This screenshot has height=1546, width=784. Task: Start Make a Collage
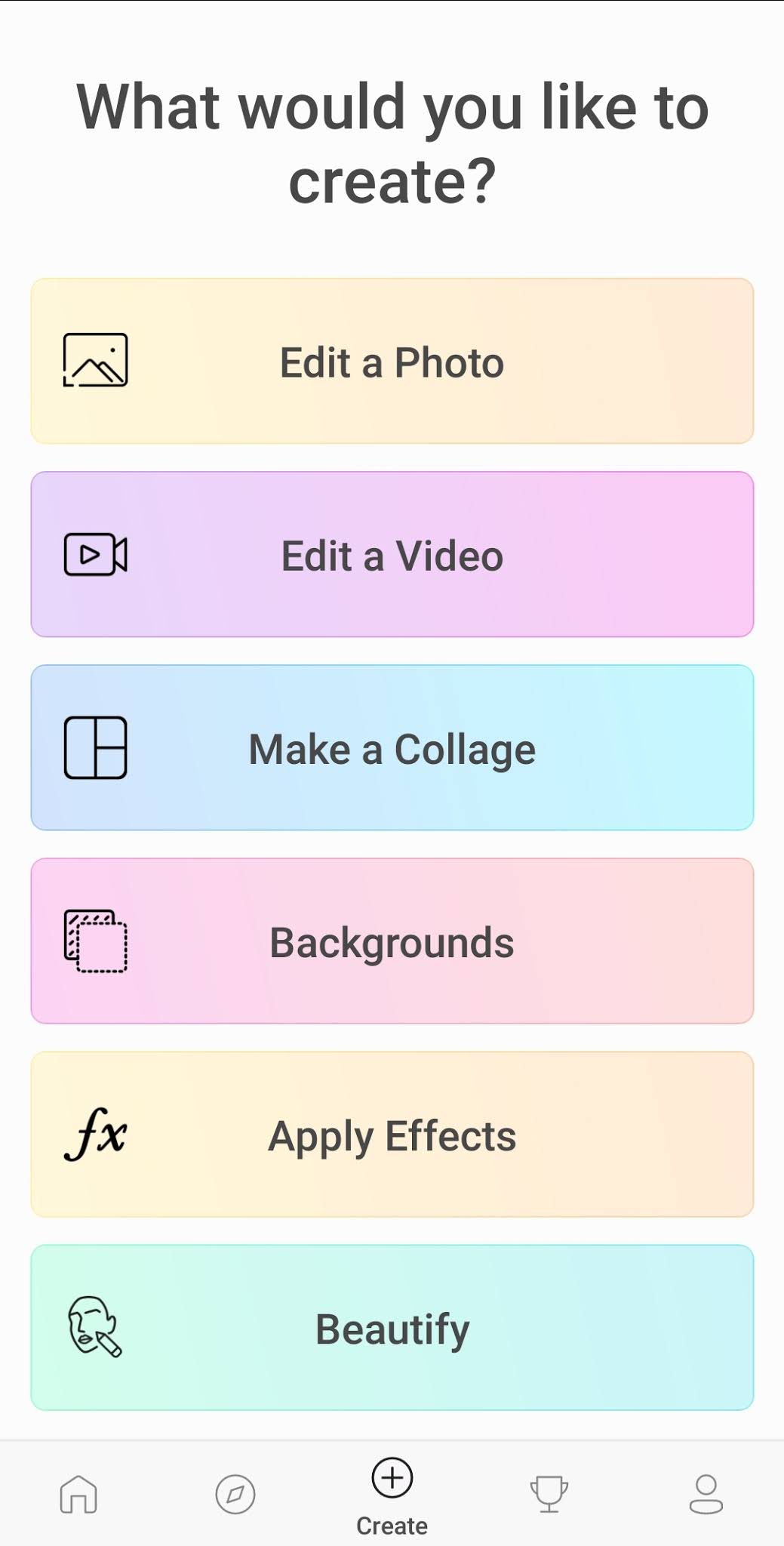point(392,747)
